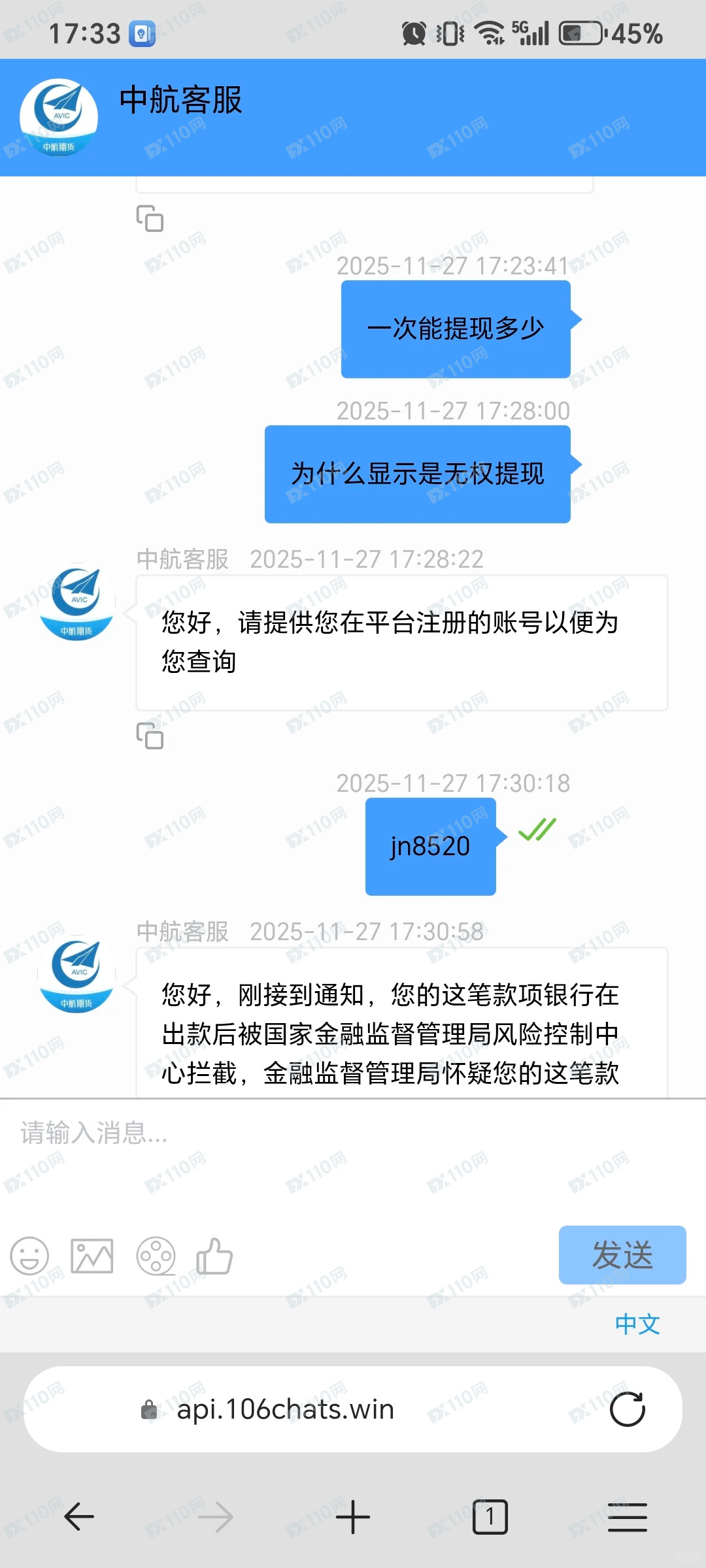Tap the 发送 send button
The width and height of the screenshot is (706, 1568).
click(x=622, y=1256)
